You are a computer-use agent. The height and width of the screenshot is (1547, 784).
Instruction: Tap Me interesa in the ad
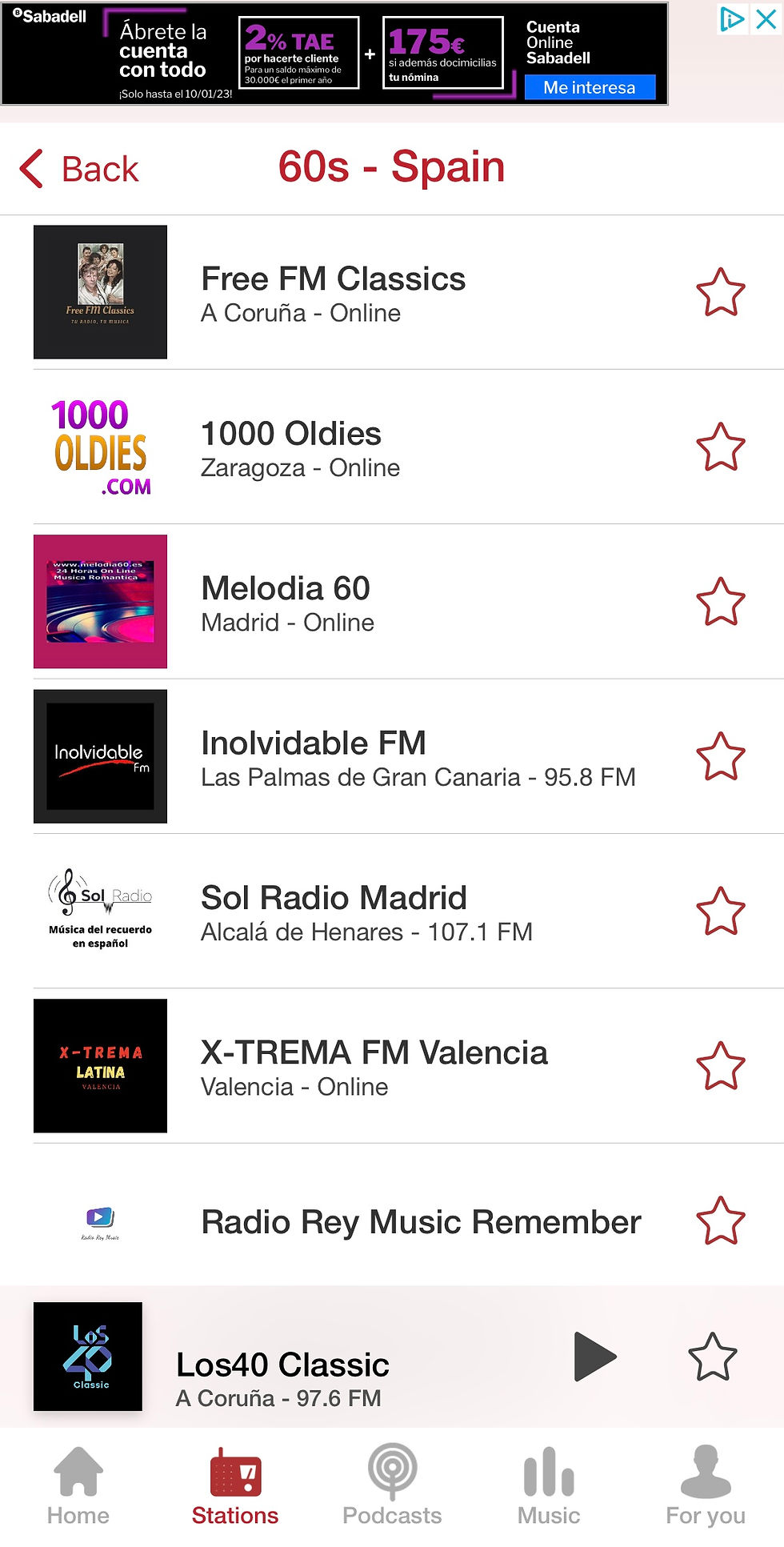point(590,87)
